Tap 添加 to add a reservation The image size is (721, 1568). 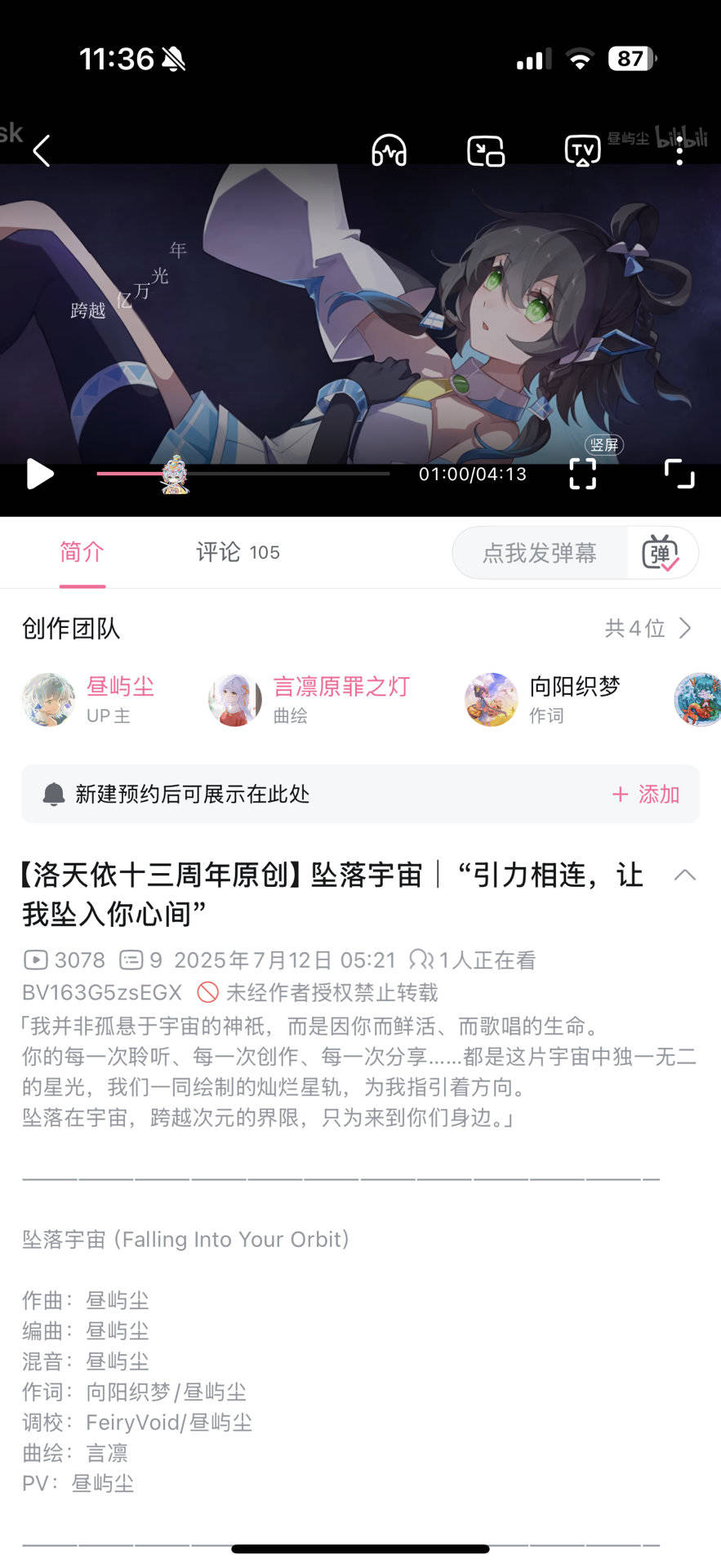[646, 794]
